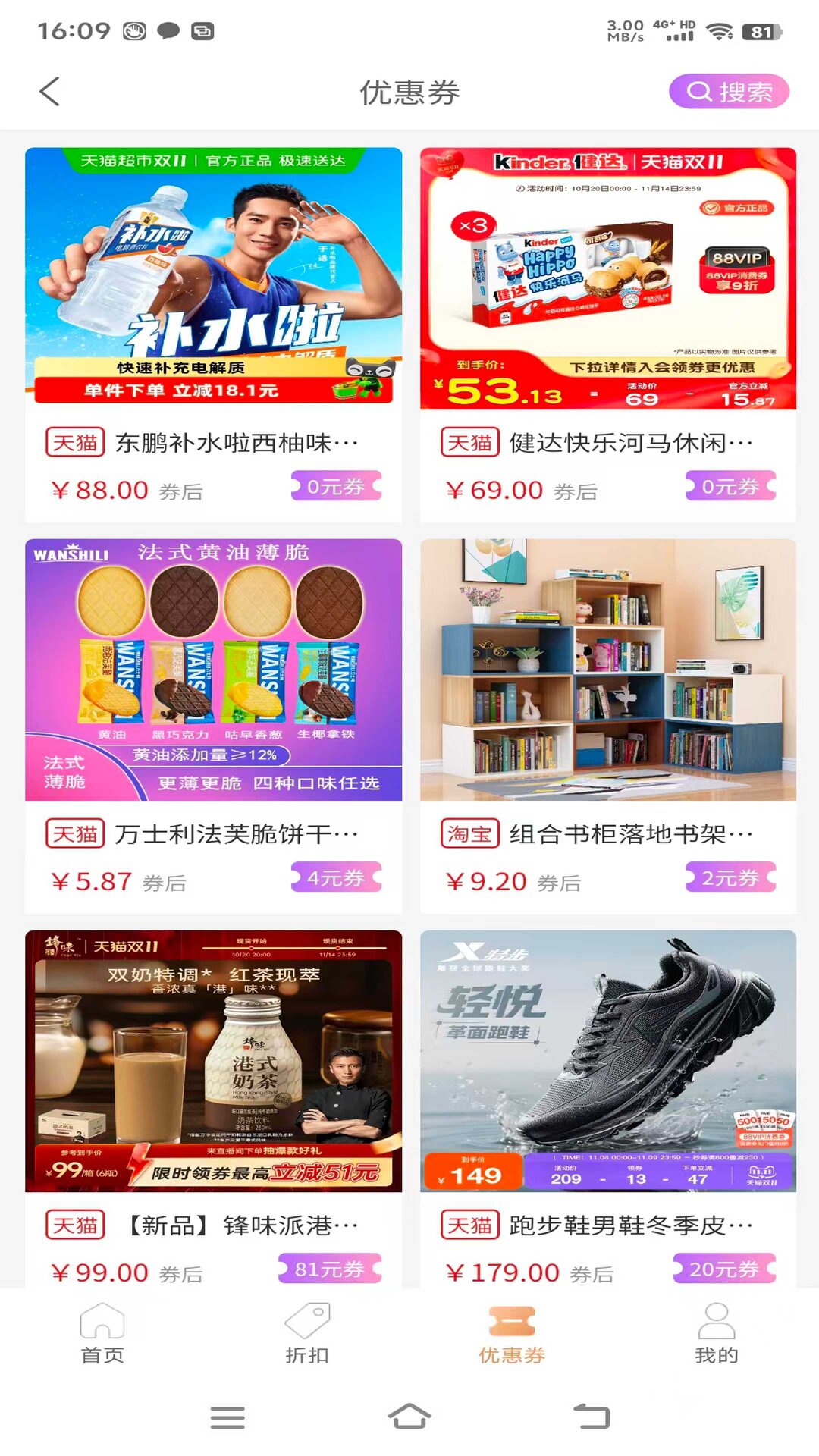This screenshot has height=1456, width=819.
Task: Open the 健达快乐河马休闲 product card
Action: 608,277
